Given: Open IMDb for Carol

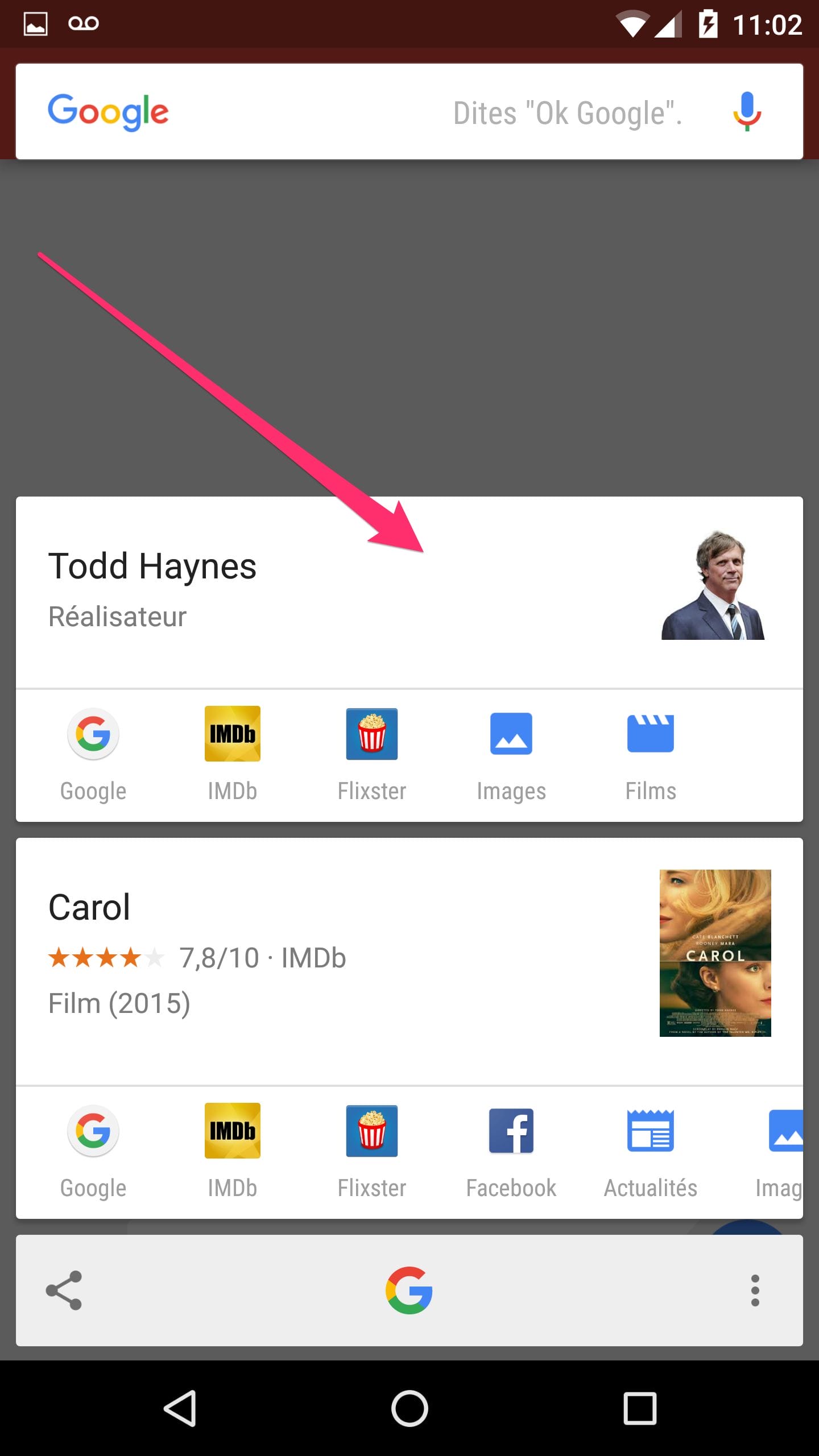Looking at the screenshot, I should click(232, 1151).
